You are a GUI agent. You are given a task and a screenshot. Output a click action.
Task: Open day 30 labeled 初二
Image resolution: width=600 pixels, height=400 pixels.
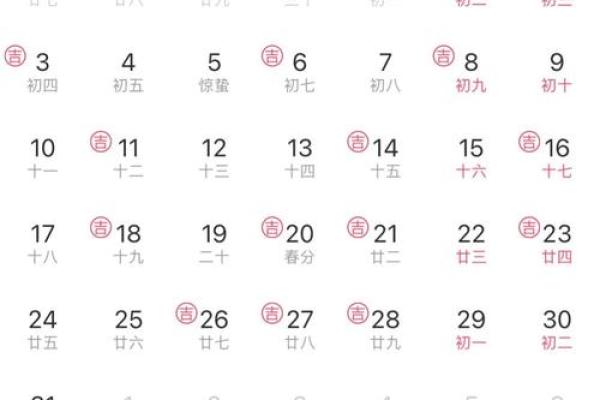[x=557, y=328]
